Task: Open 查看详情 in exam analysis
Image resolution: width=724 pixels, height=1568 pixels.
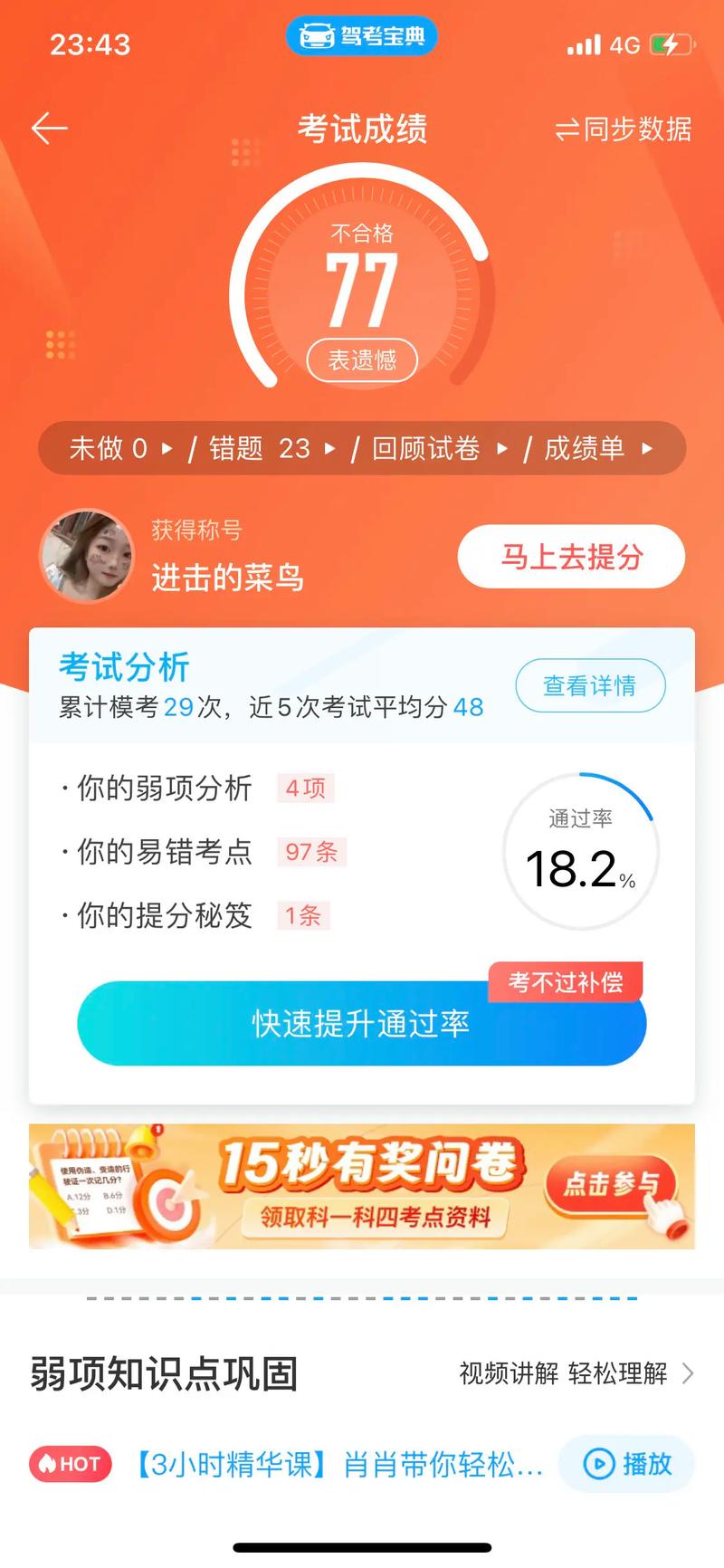Action: tap(590, 685)
